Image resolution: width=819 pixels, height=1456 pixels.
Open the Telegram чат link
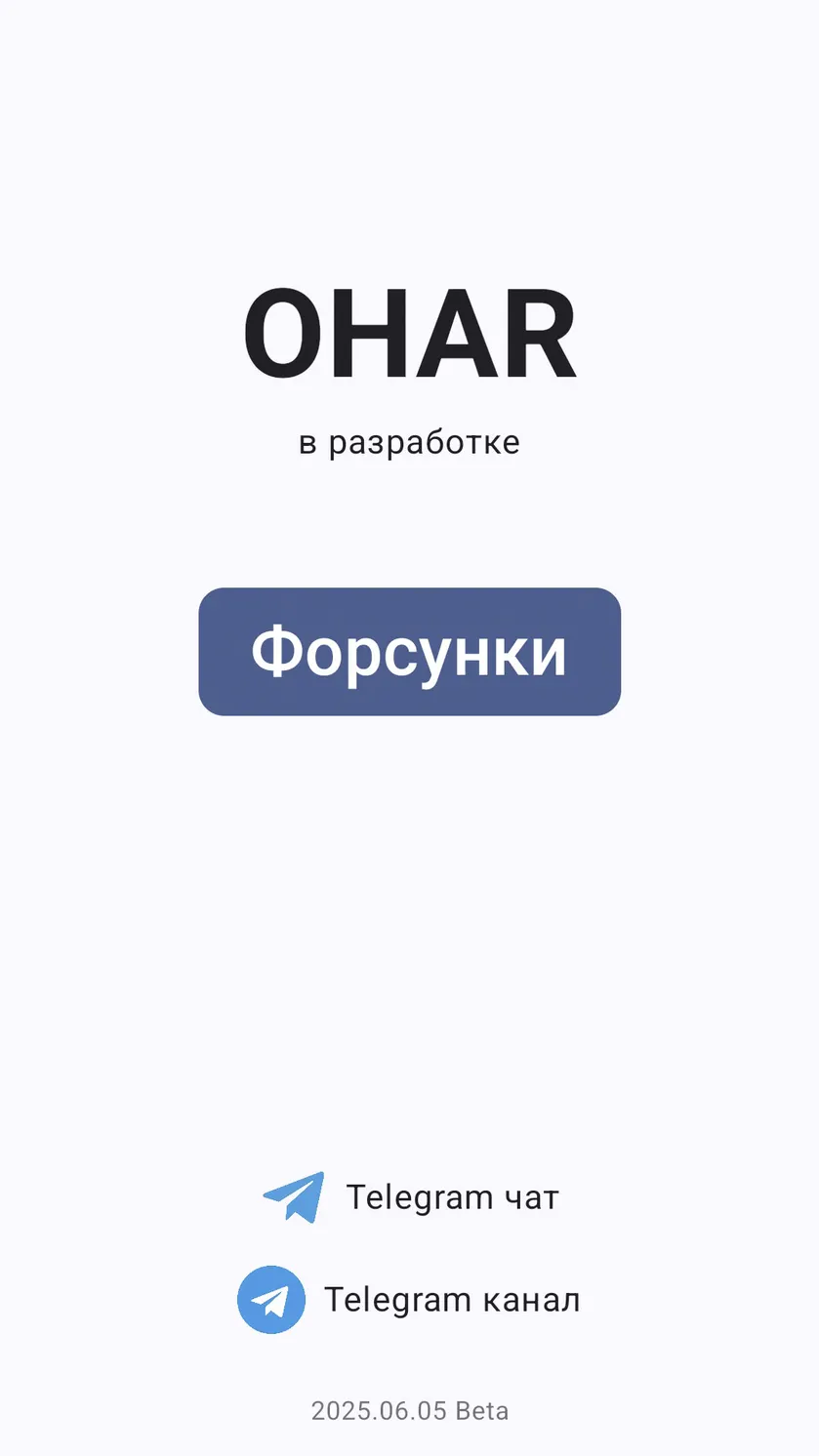click(x=410, y=1197)
